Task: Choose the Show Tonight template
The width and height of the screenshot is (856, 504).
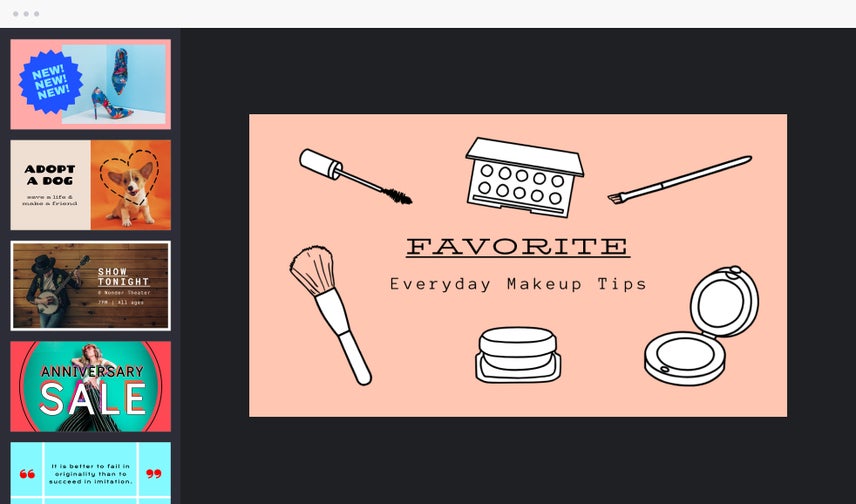Action: tap(90, 285)
